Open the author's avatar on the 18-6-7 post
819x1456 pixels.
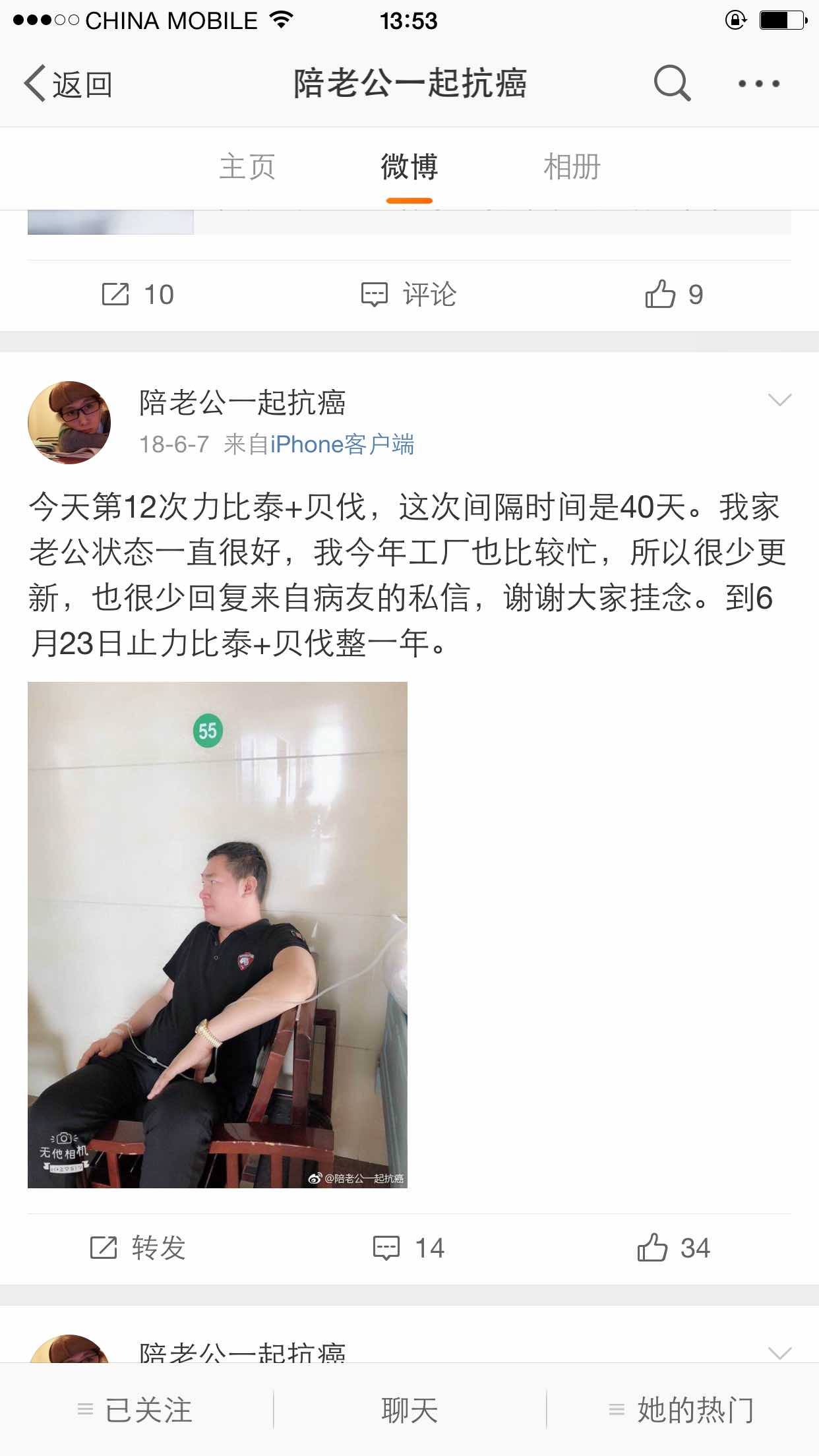click(69, 422)
